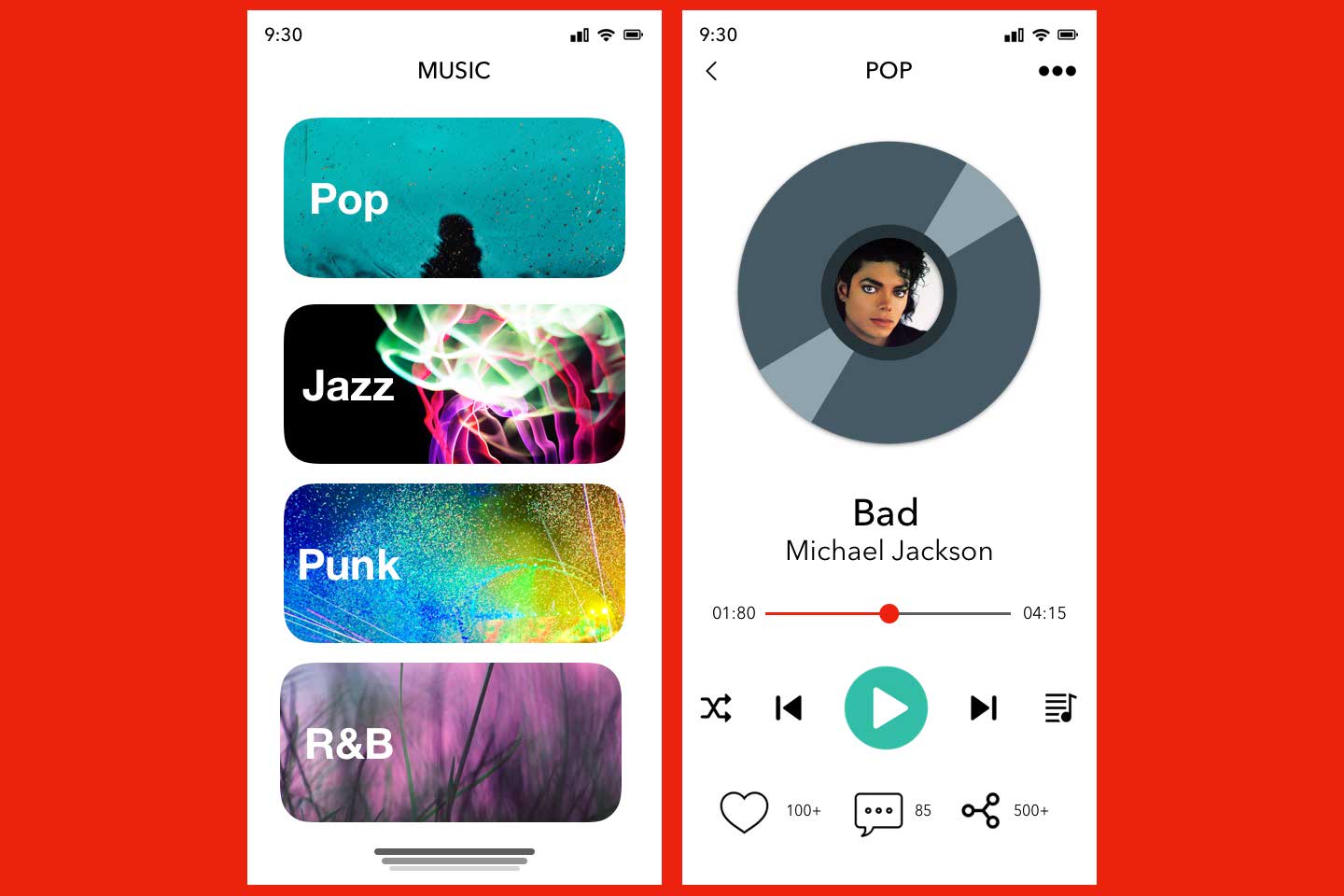1344x896 pixels.
Task: Tap the red playback progress knob
Action: pos(889,613)
